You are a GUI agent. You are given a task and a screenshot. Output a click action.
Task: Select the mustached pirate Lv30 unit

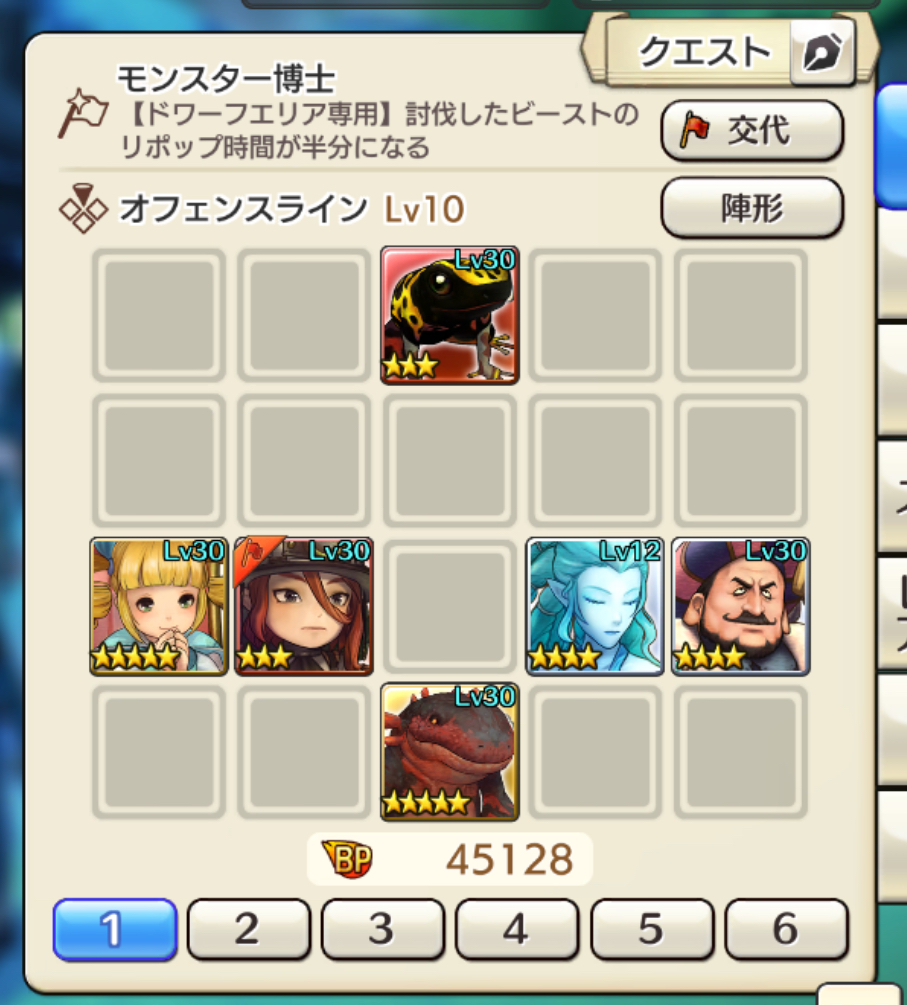[x=740, y=607]
